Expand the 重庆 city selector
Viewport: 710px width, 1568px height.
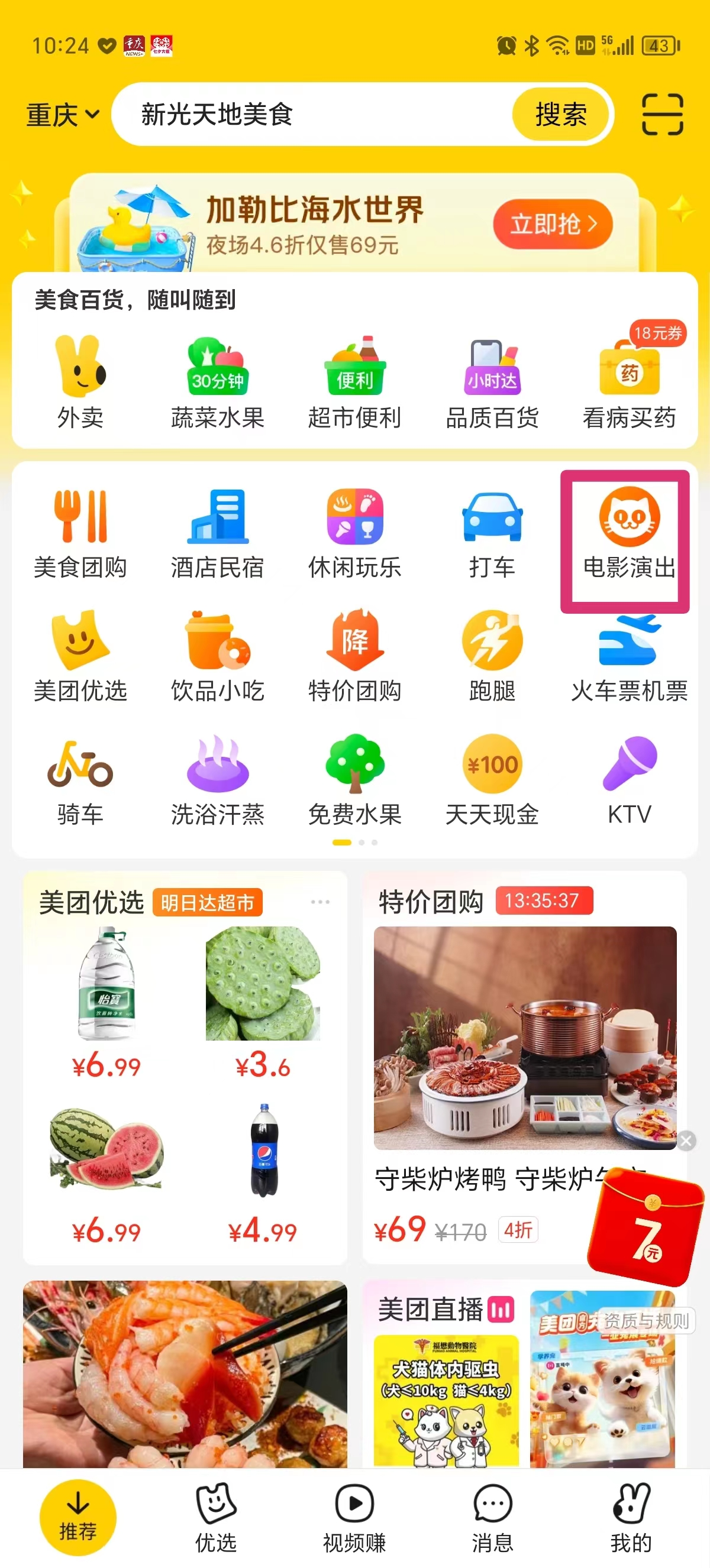(62, 115)
